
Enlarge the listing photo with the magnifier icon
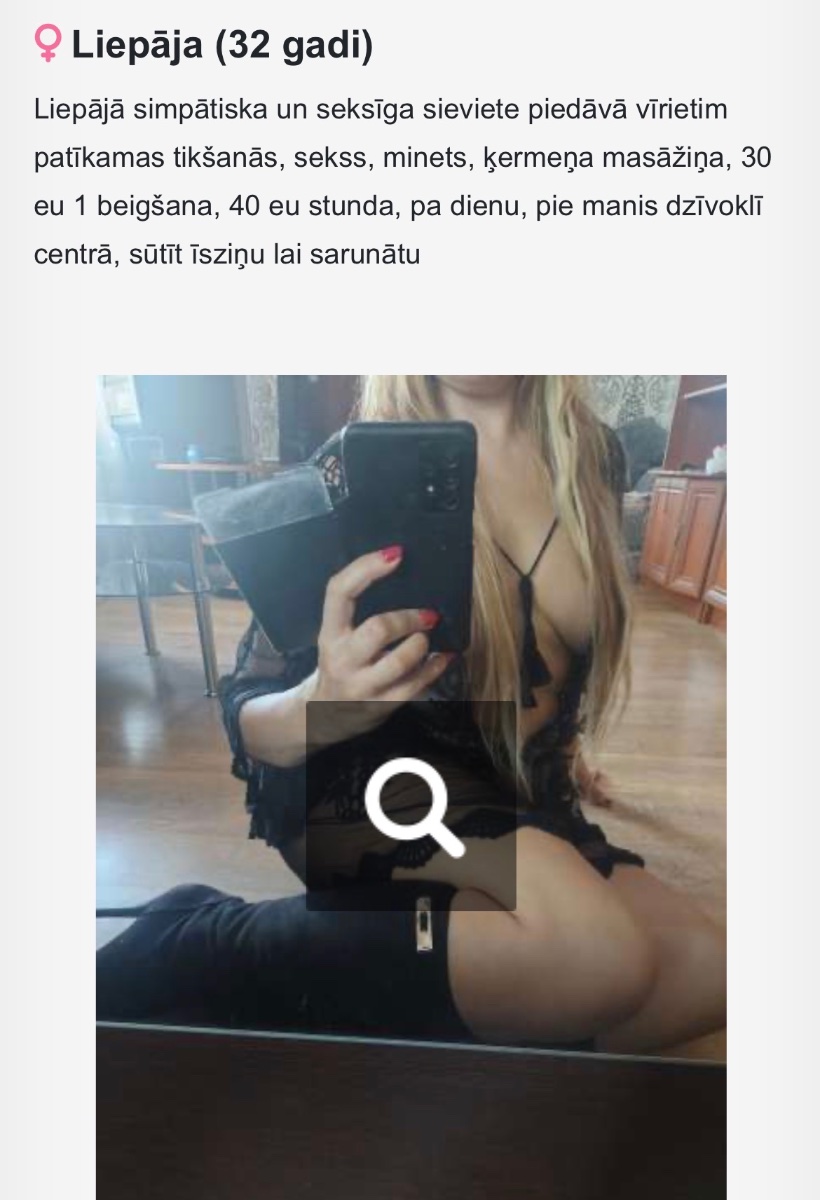tap(411, 806)
